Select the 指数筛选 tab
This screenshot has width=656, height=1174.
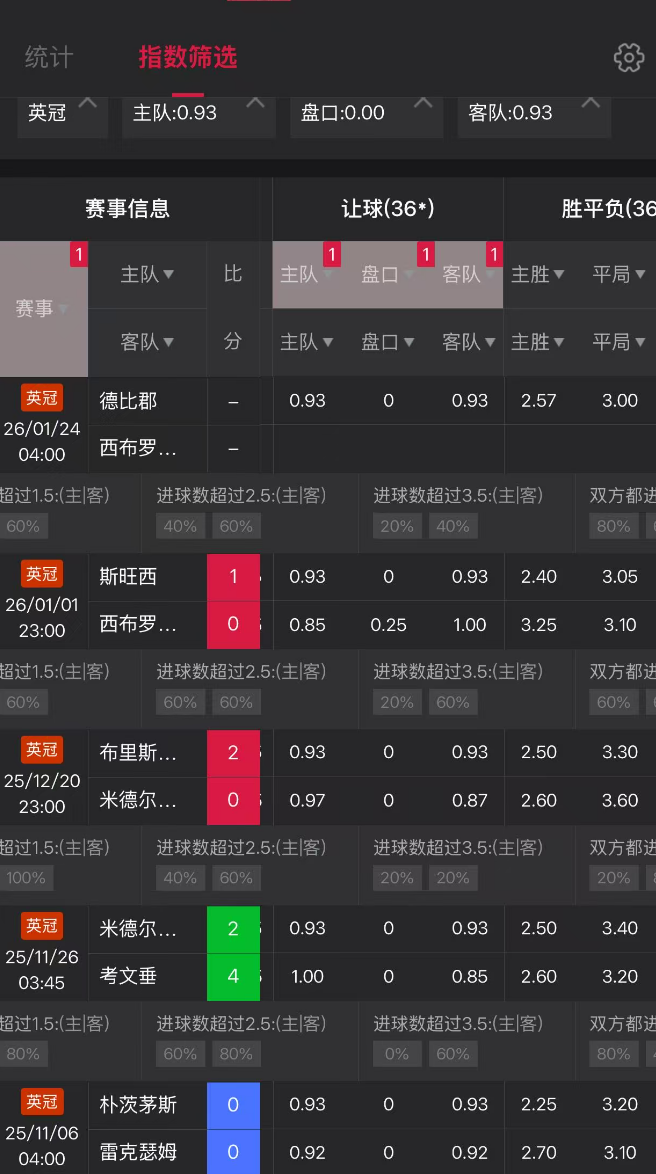[188, 57]
